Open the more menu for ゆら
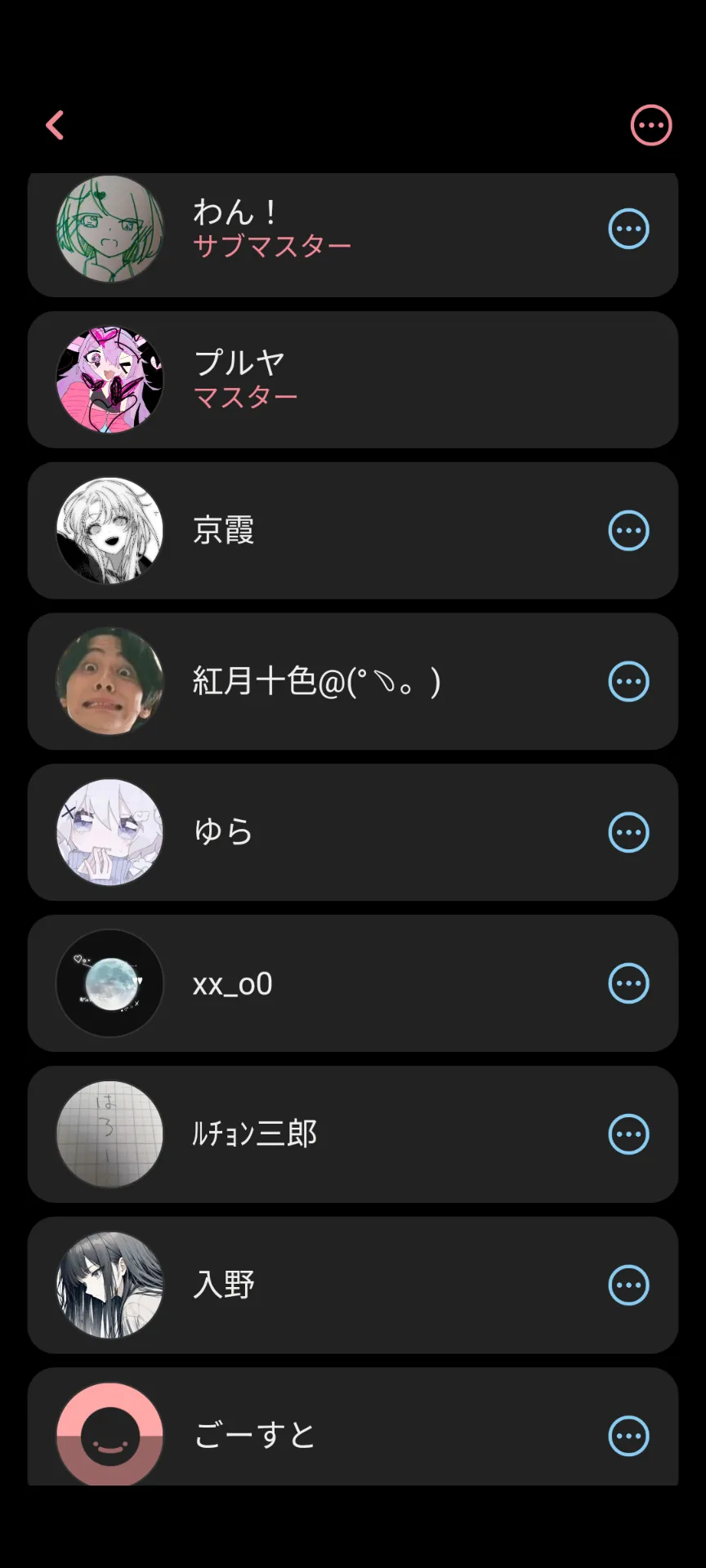 [629, 832]
